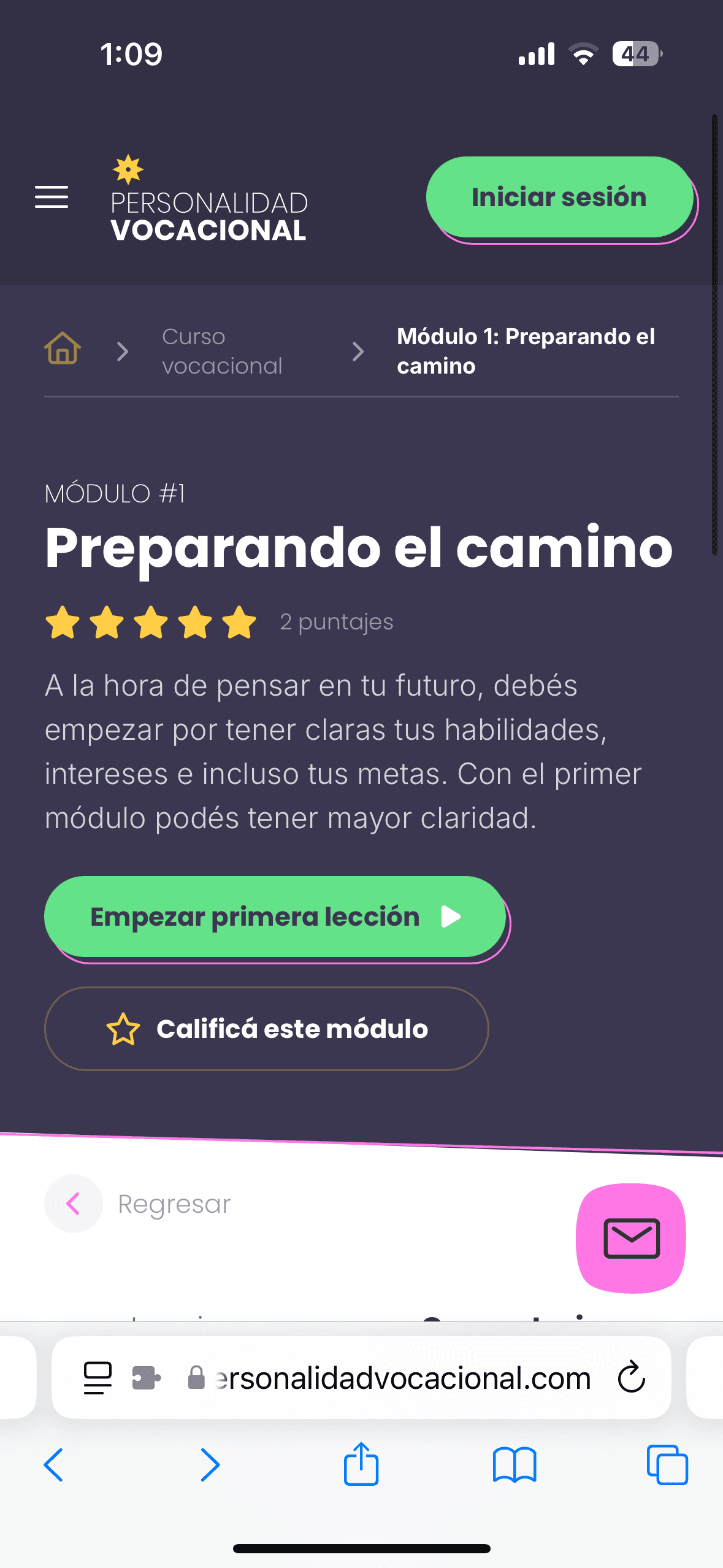Go back with Regresar
The height and width of the screenshot is (1568, 723).
coord(140,1204)
